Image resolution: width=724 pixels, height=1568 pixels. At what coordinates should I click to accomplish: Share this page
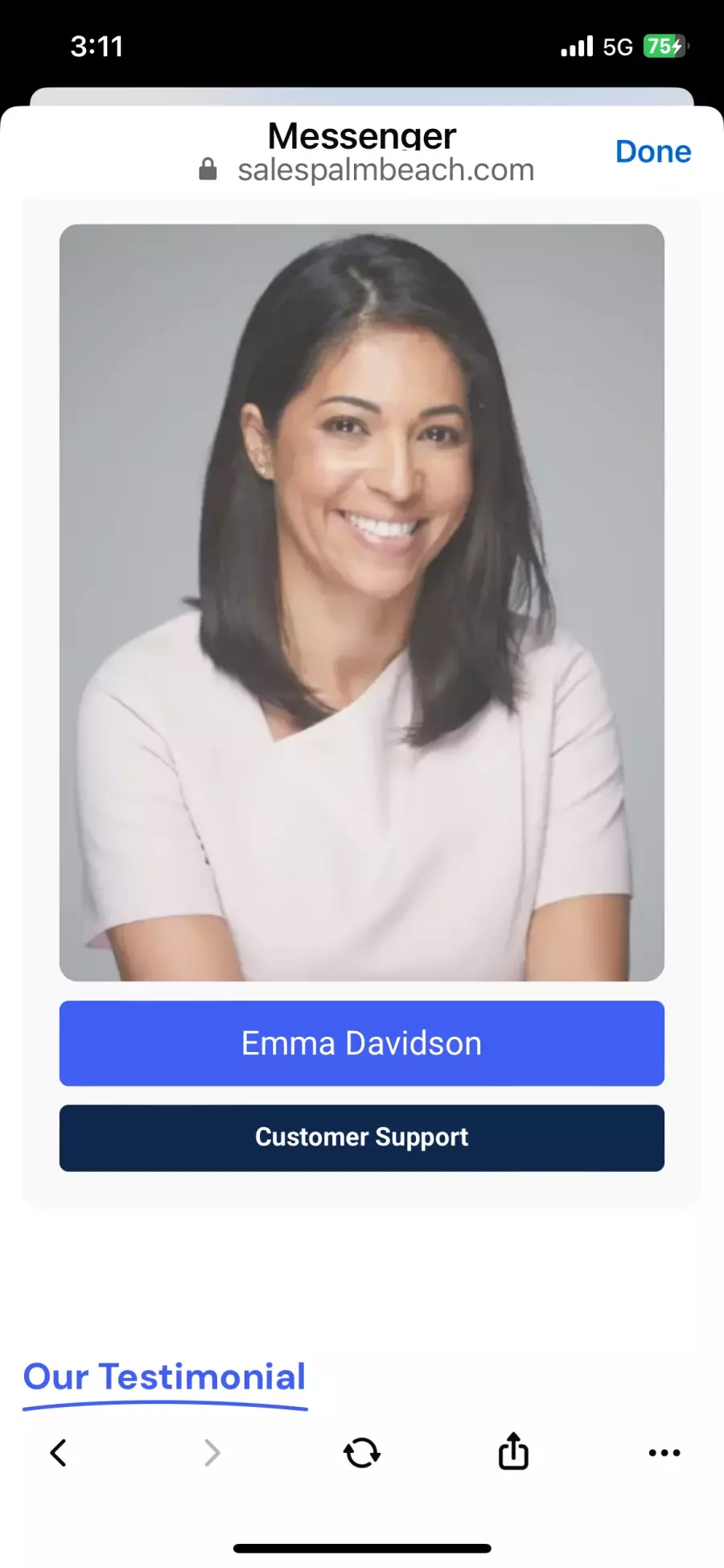(x=513, y=1451)
